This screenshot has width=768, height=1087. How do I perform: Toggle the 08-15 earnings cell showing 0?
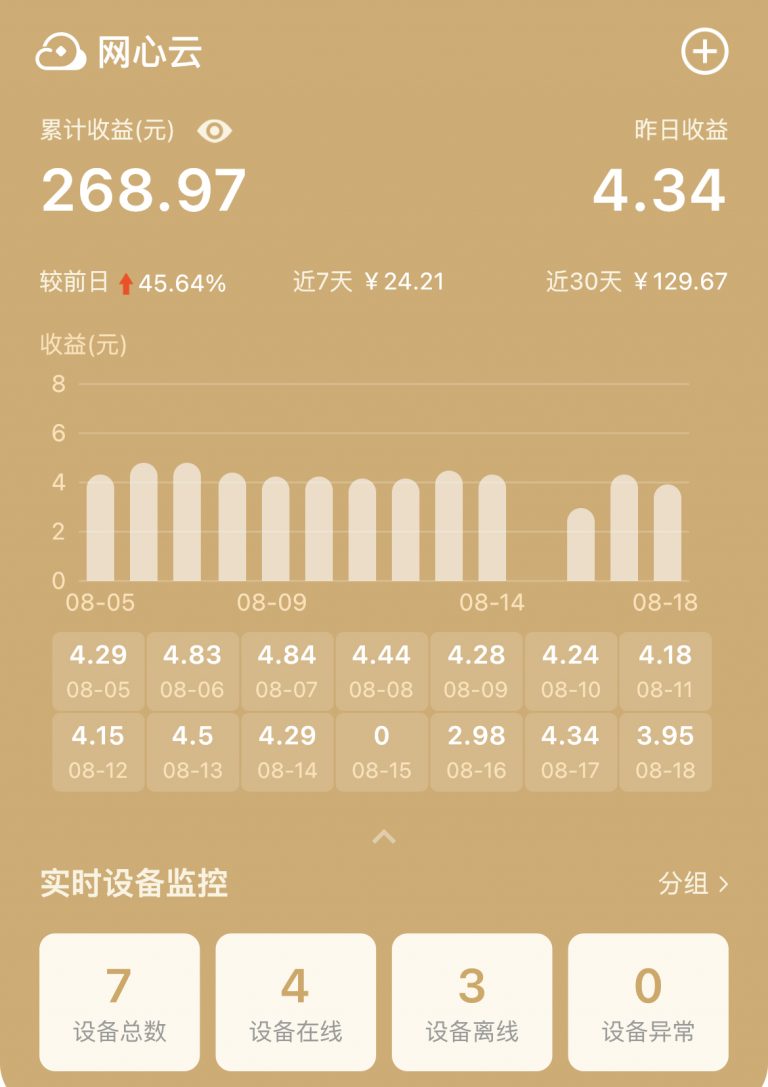tap(381, 749)
